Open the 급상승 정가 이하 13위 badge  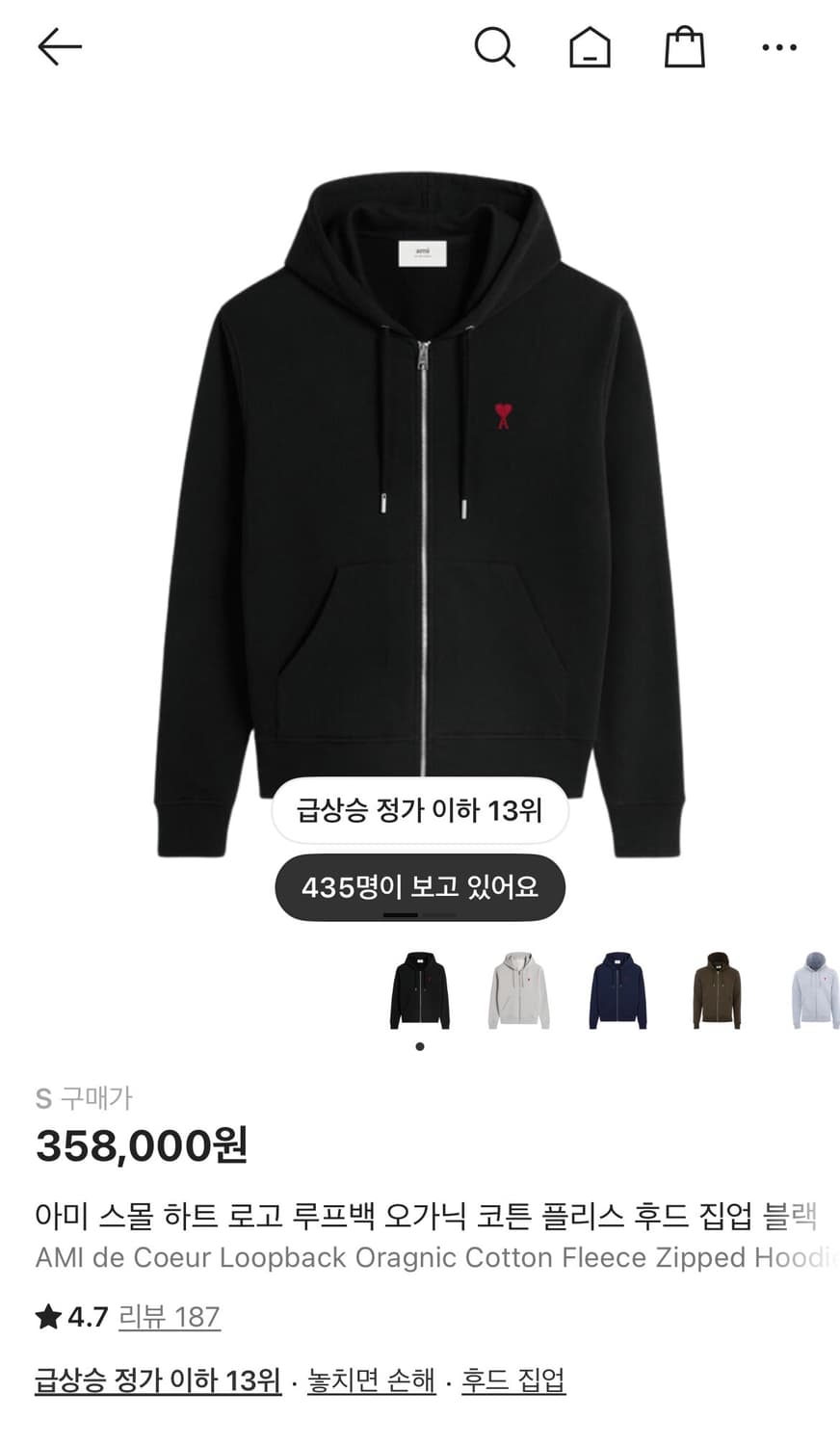pos(419,811)
